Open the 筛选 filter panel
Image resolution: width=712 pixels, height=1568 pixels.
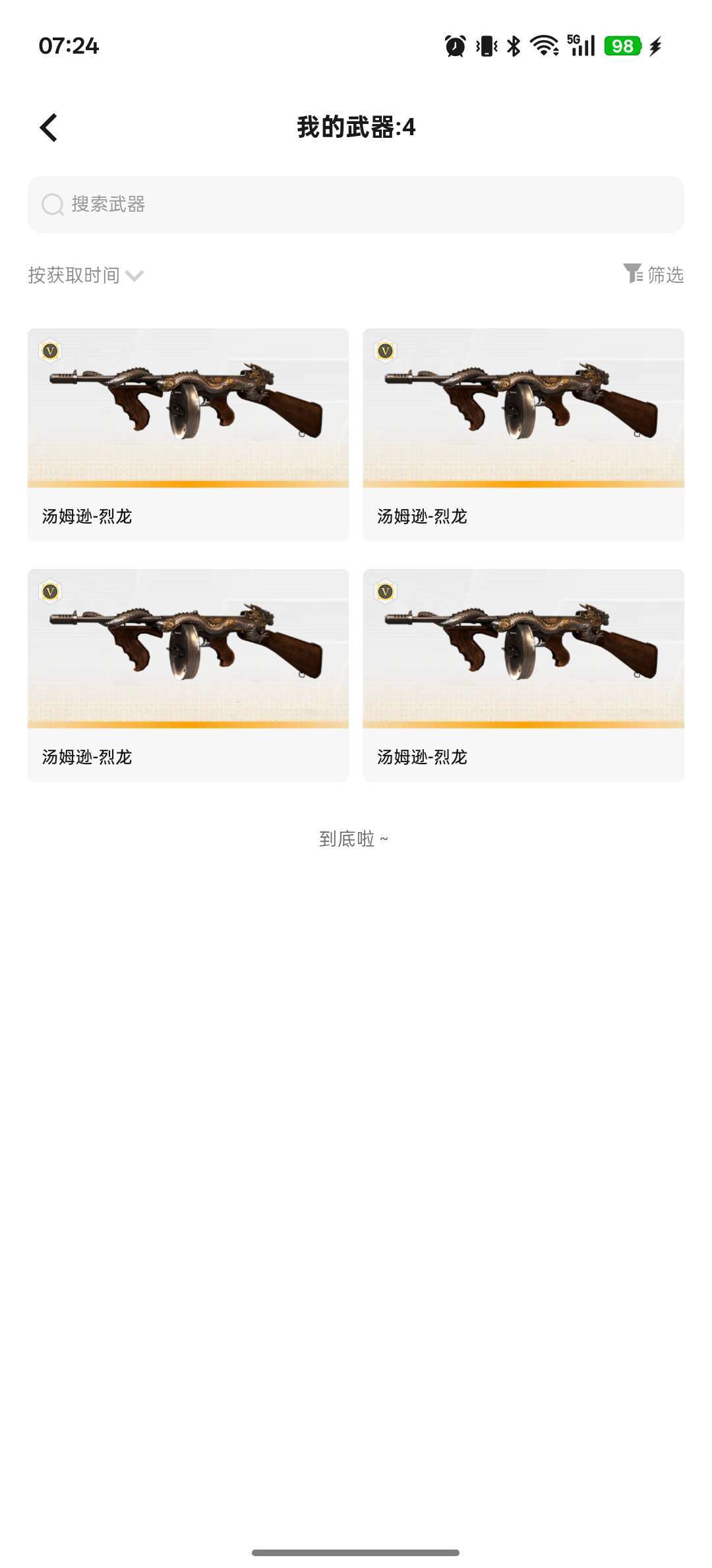click(x=665, y=275)
